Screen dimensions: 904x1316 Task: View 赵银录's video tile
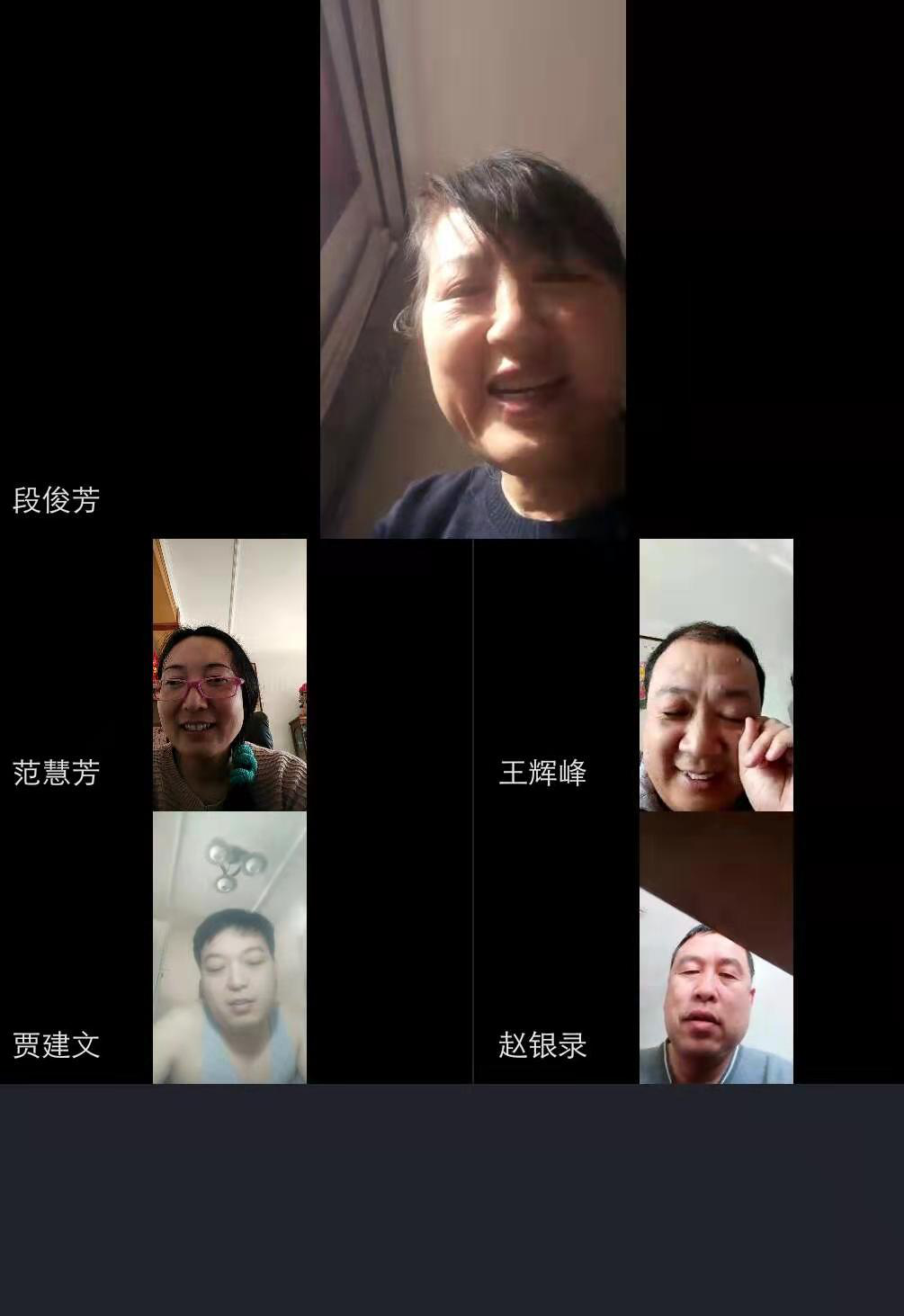[x=716, y=947]
